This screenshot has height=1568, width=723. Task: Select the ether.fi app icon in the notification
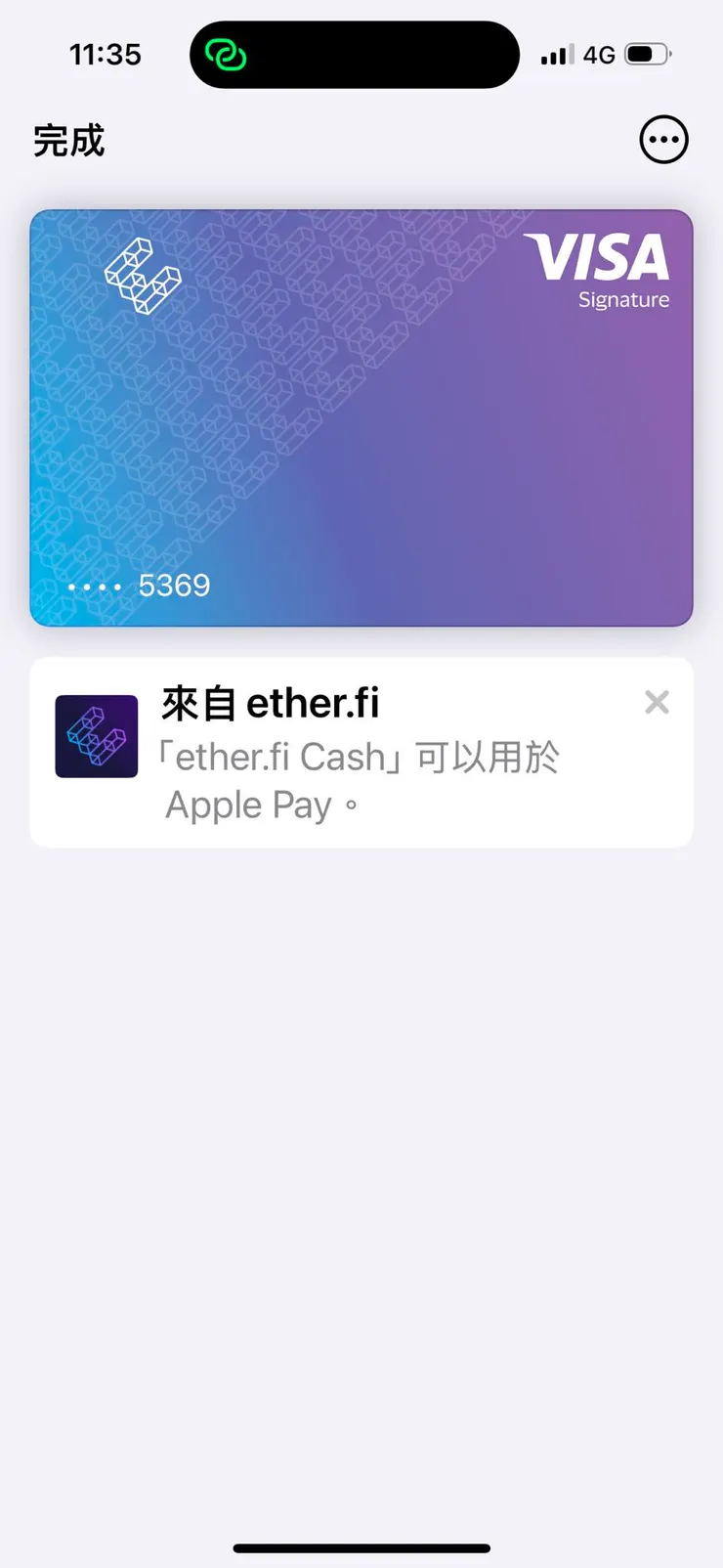(96, 736)
